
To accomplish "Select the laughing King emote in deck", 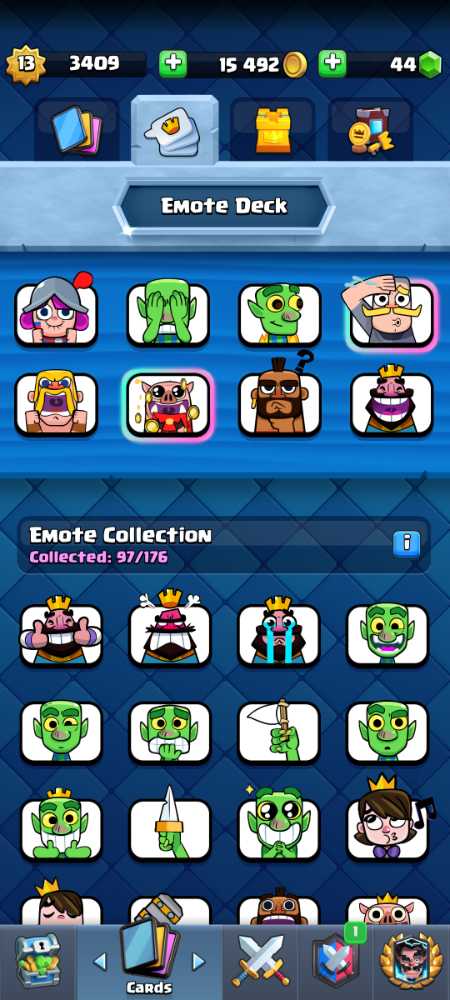I will tap(391, 403).
